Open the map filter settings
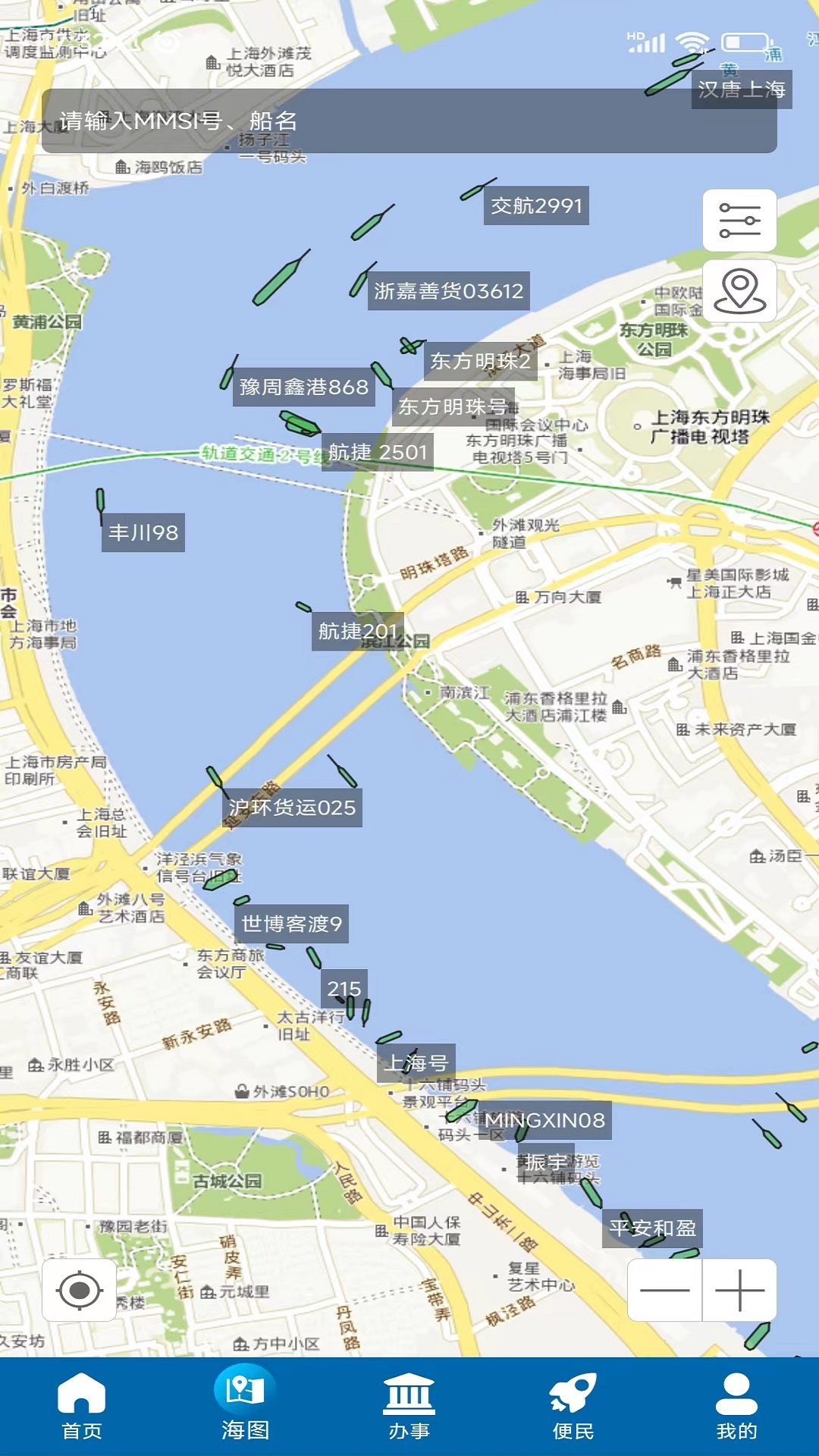 (x=739, y=221)
